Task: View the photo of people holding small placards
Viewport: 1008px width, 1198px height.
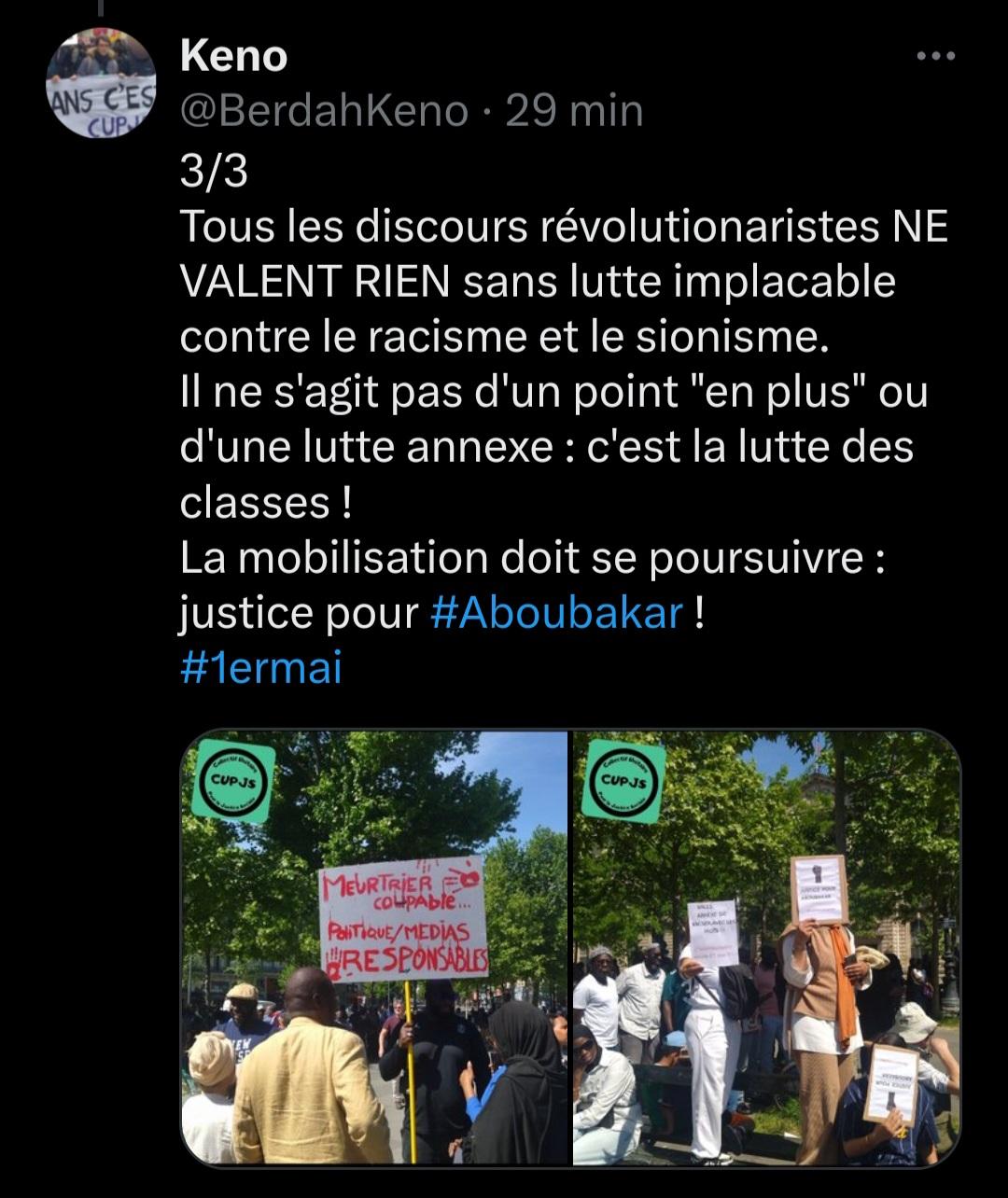Action: pyautogui.click(x=766, y=947)
